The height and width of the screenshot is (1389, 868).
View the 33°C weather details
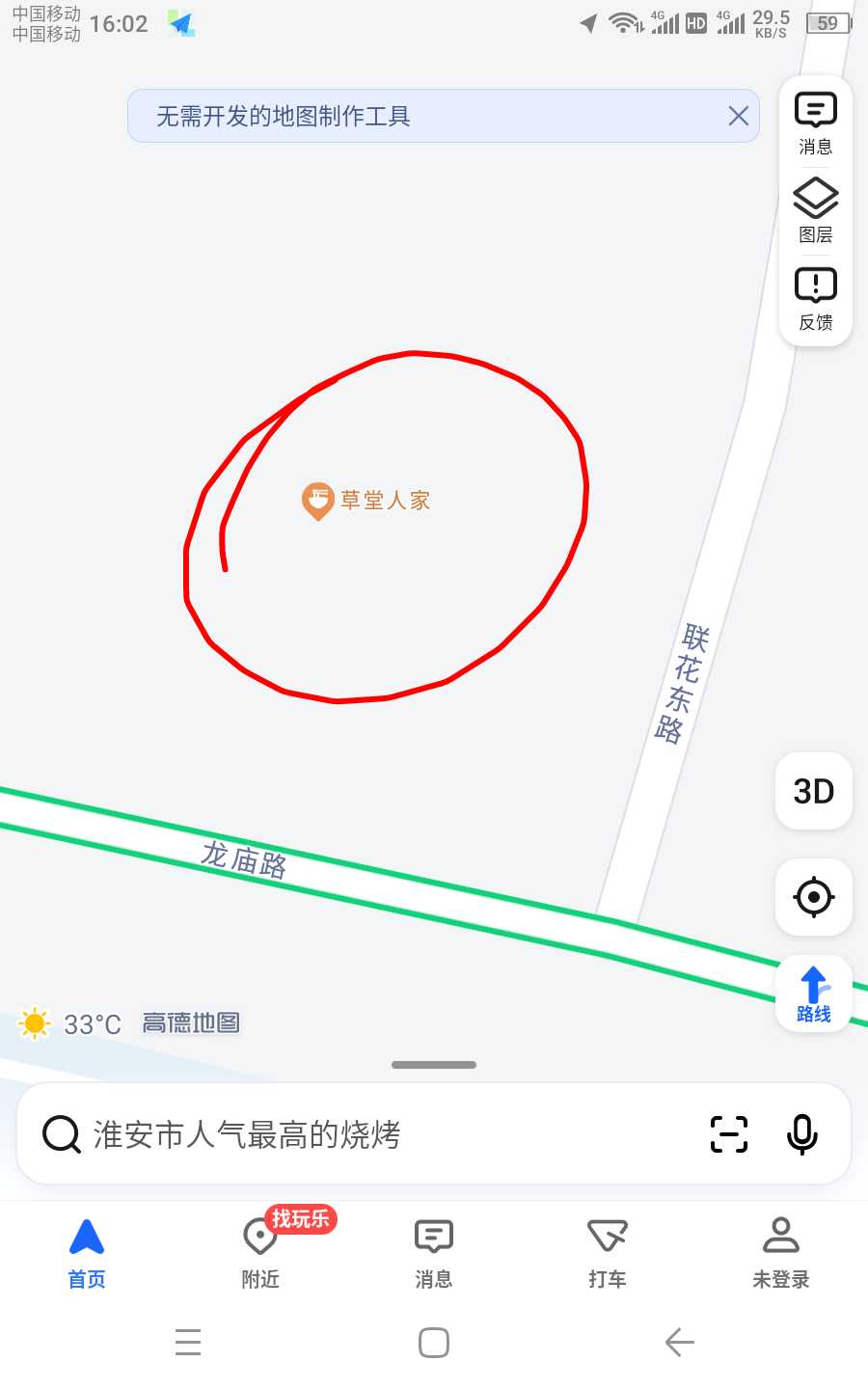pos(70,1023)
